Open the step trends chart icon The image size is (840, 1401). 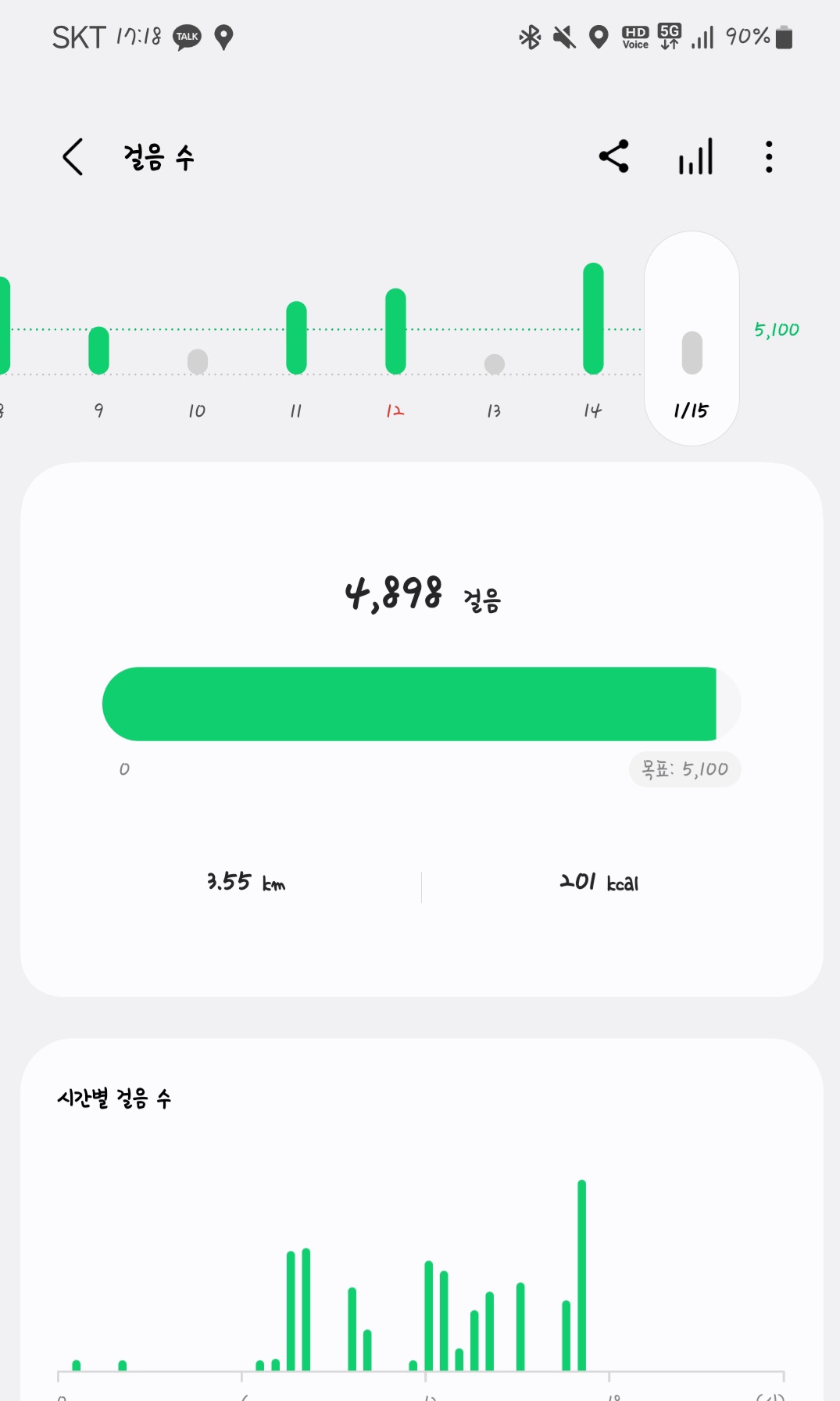click(x=695, y=156)
